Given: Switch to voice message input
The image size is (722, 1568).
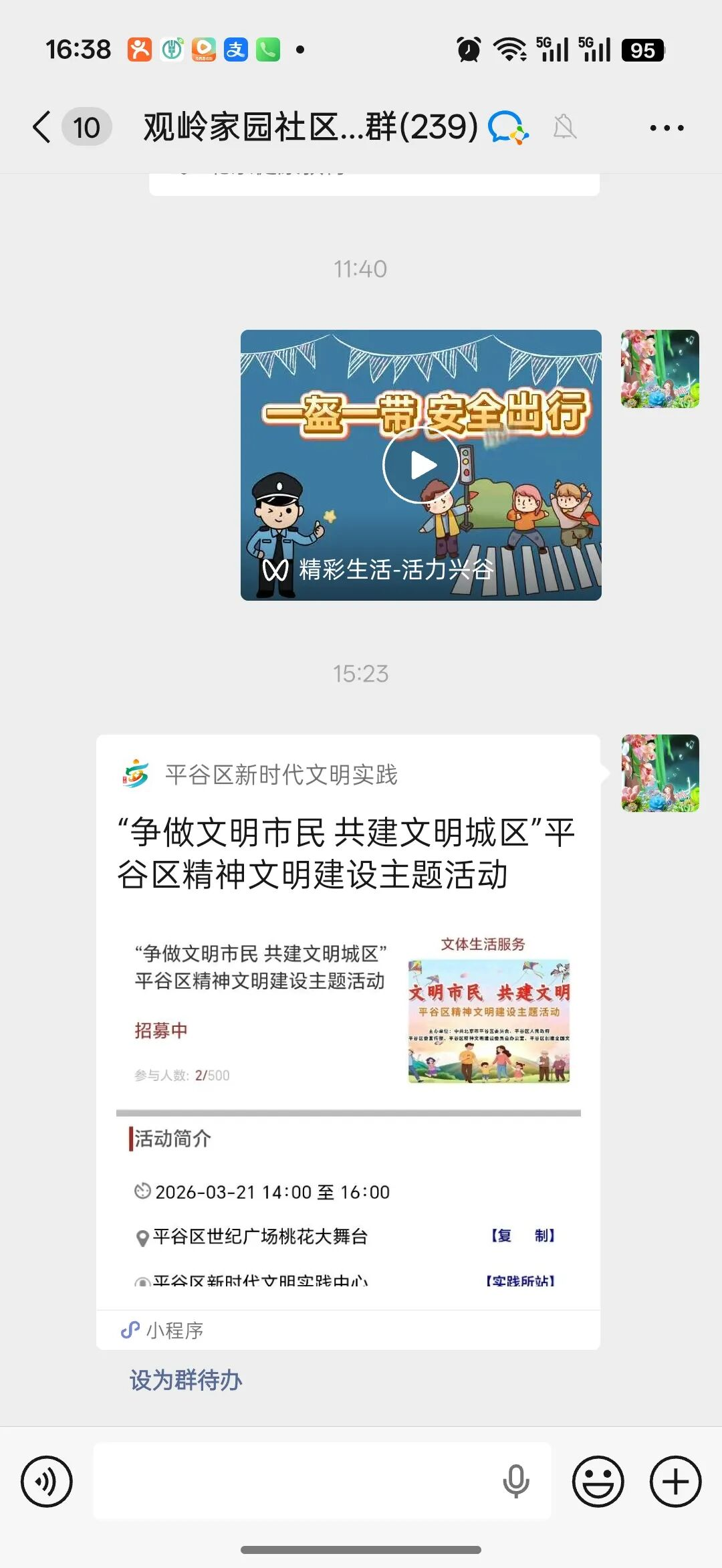Looking at the screenshot, I should (x=47, y=1482).
